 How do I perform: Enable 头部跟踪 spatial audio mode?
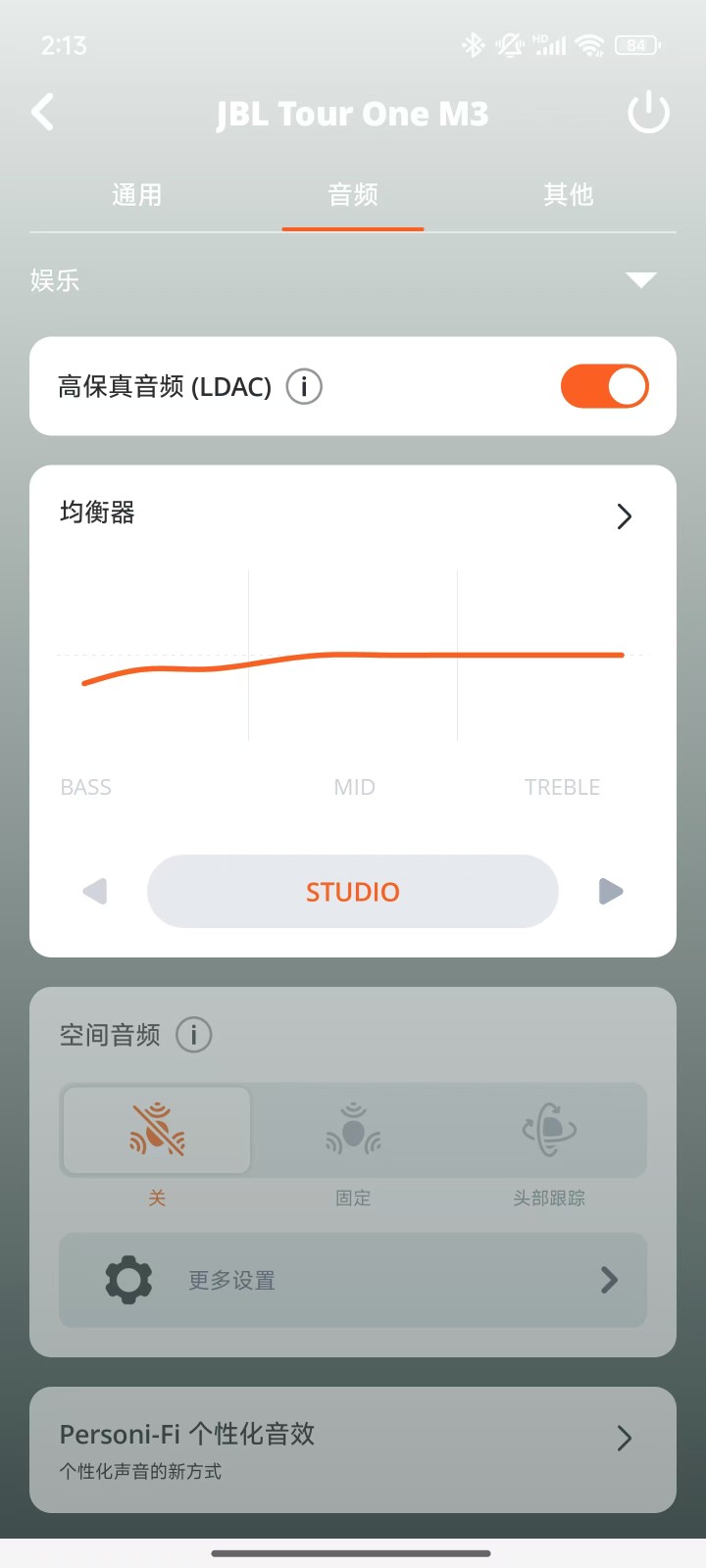549,1130
